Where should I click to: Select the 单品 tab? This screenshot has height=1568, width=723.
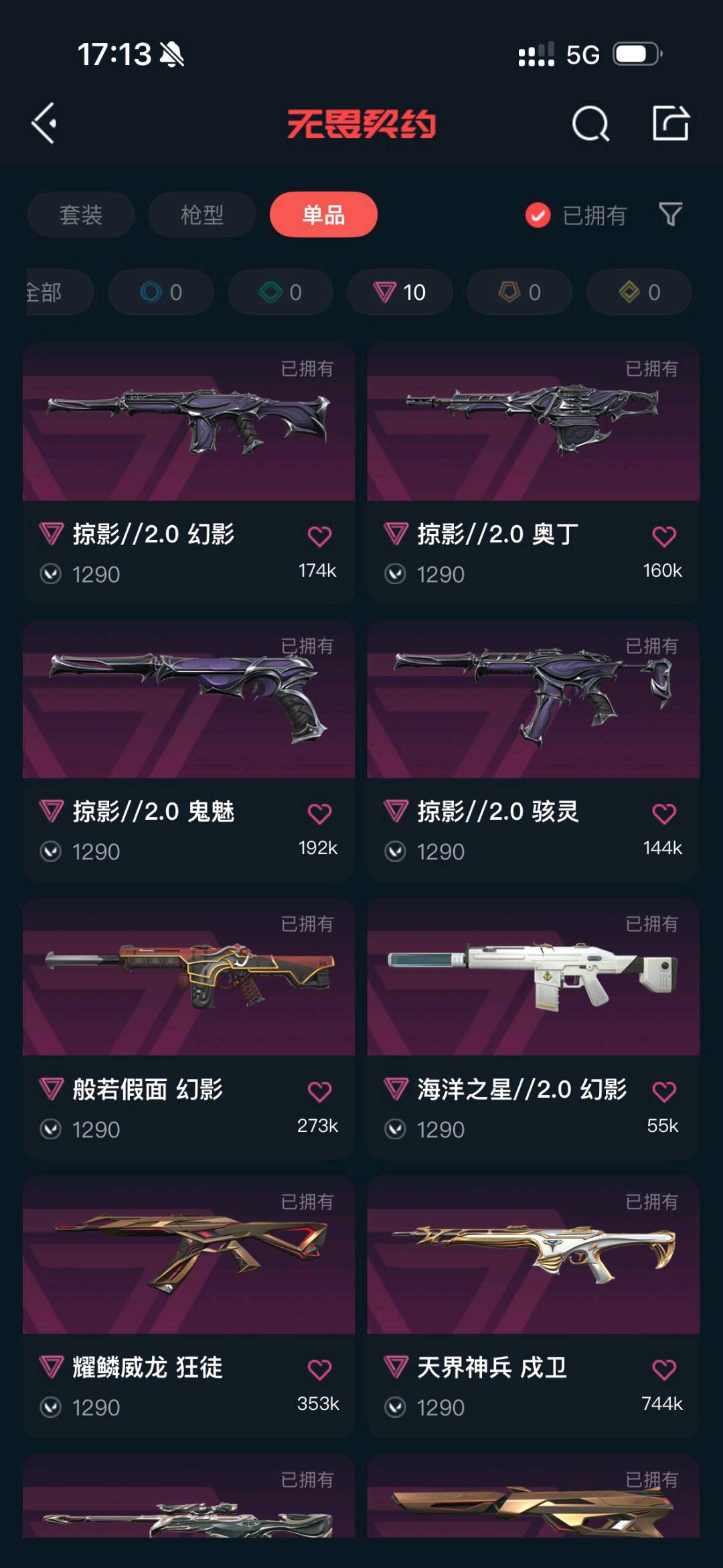click(323, 215)
